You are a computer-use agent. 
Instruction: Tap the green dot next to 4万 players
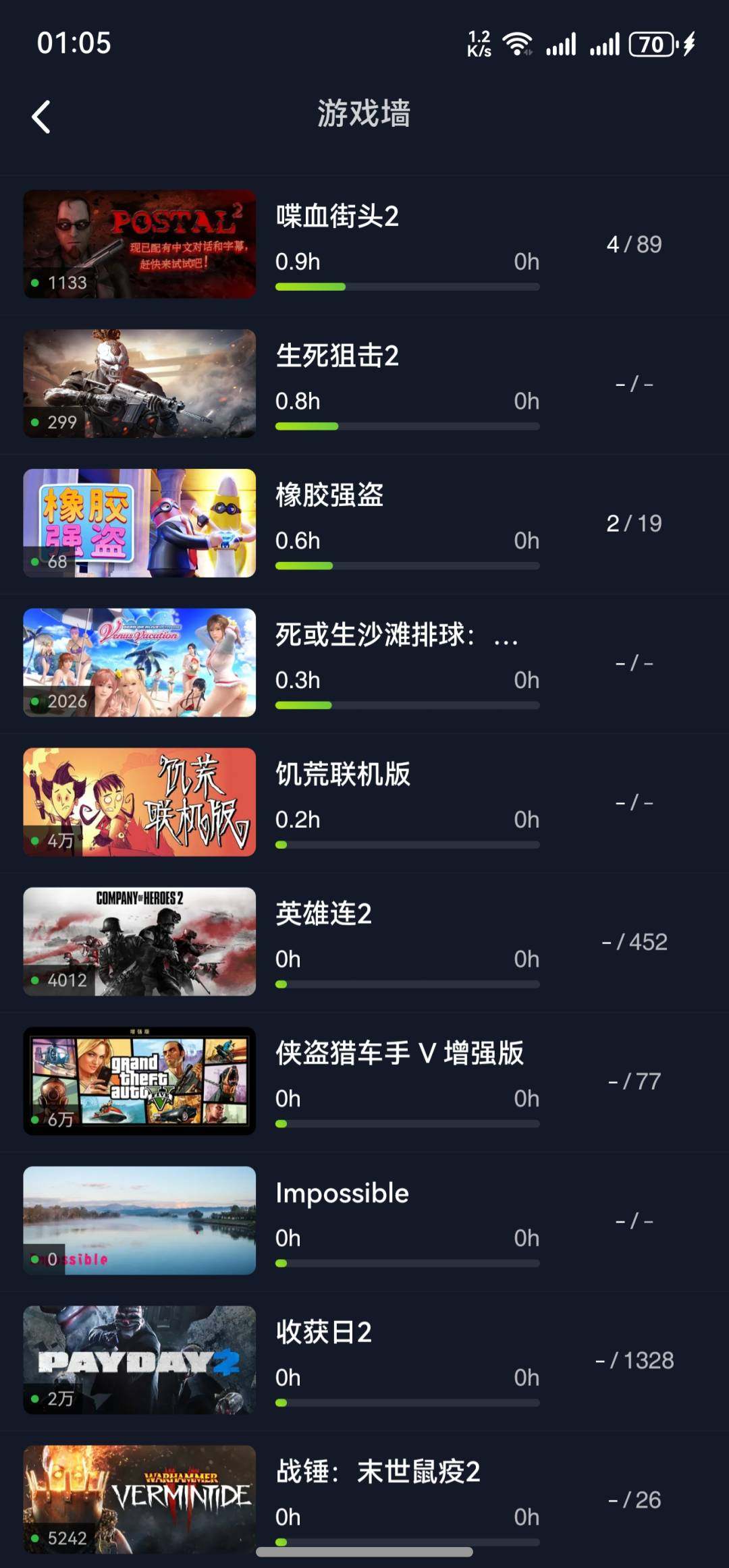click(35, 840)
